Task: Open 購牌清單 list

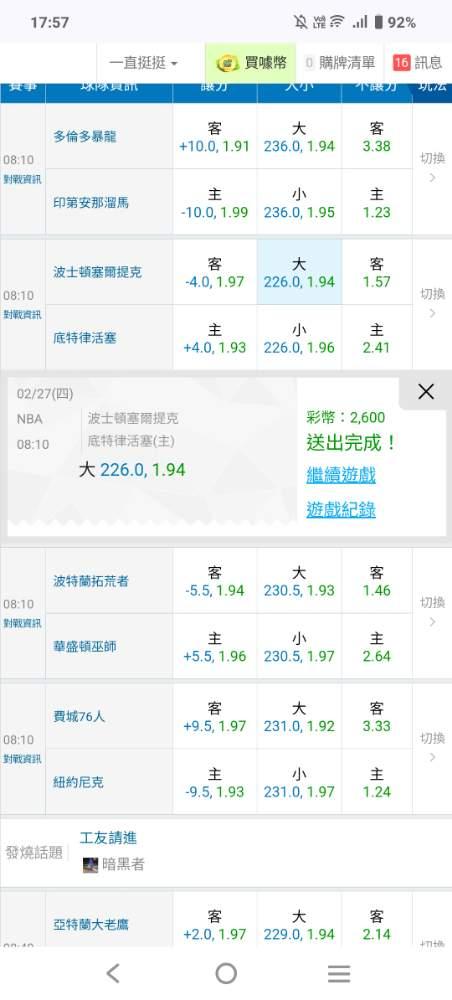Action: click(x=340, y=62)
